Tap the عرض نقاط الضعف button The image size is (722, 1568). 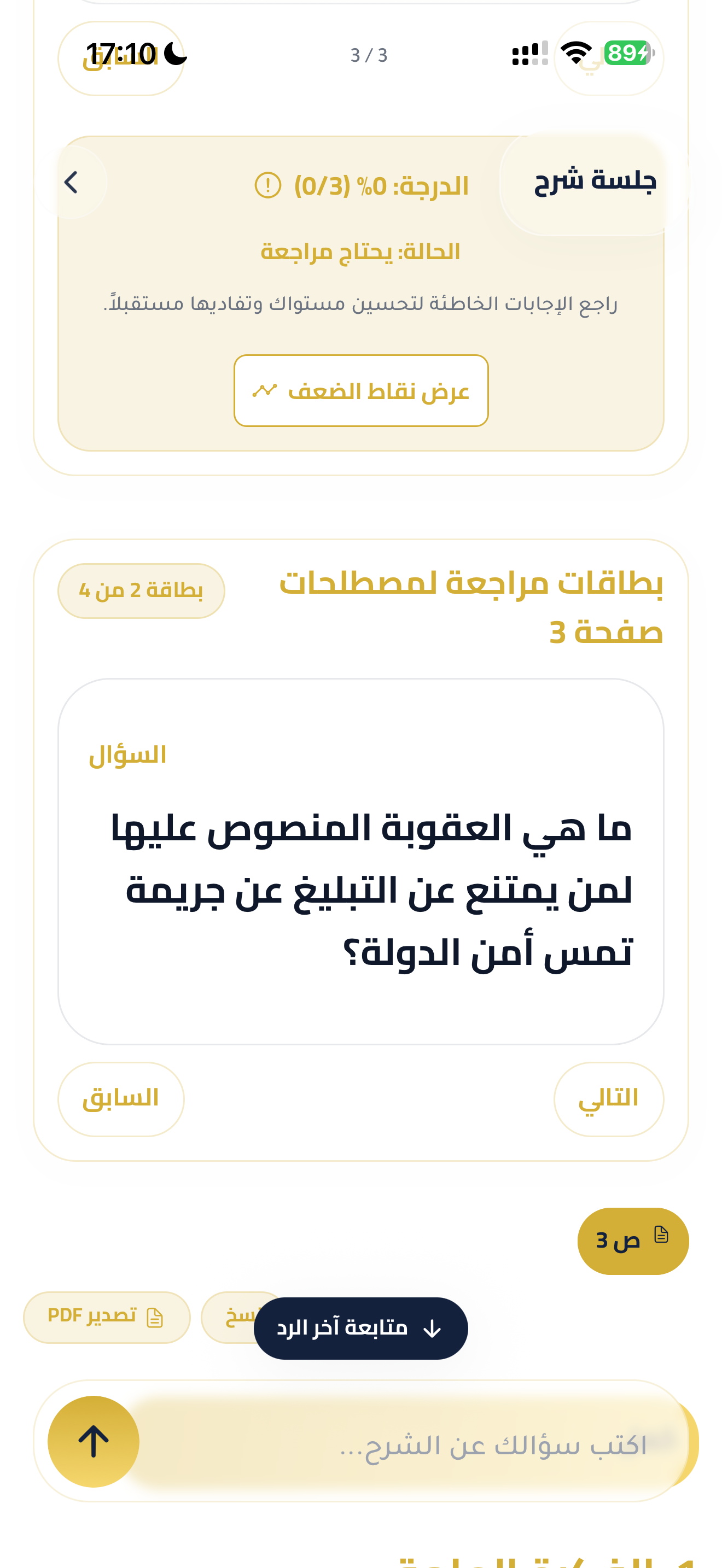click(x=361, y=391)
